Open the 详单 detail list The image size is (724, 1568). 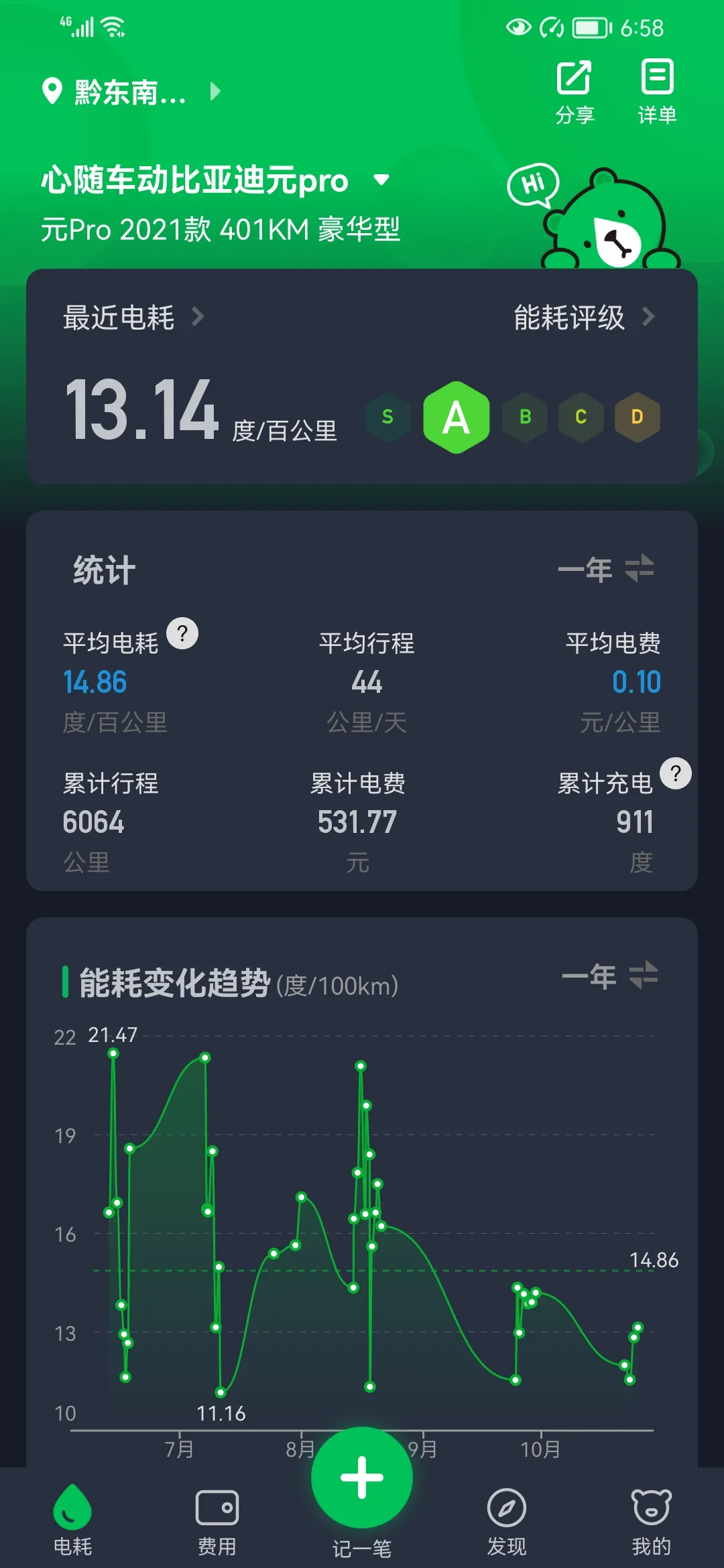[x=657, y=92]
